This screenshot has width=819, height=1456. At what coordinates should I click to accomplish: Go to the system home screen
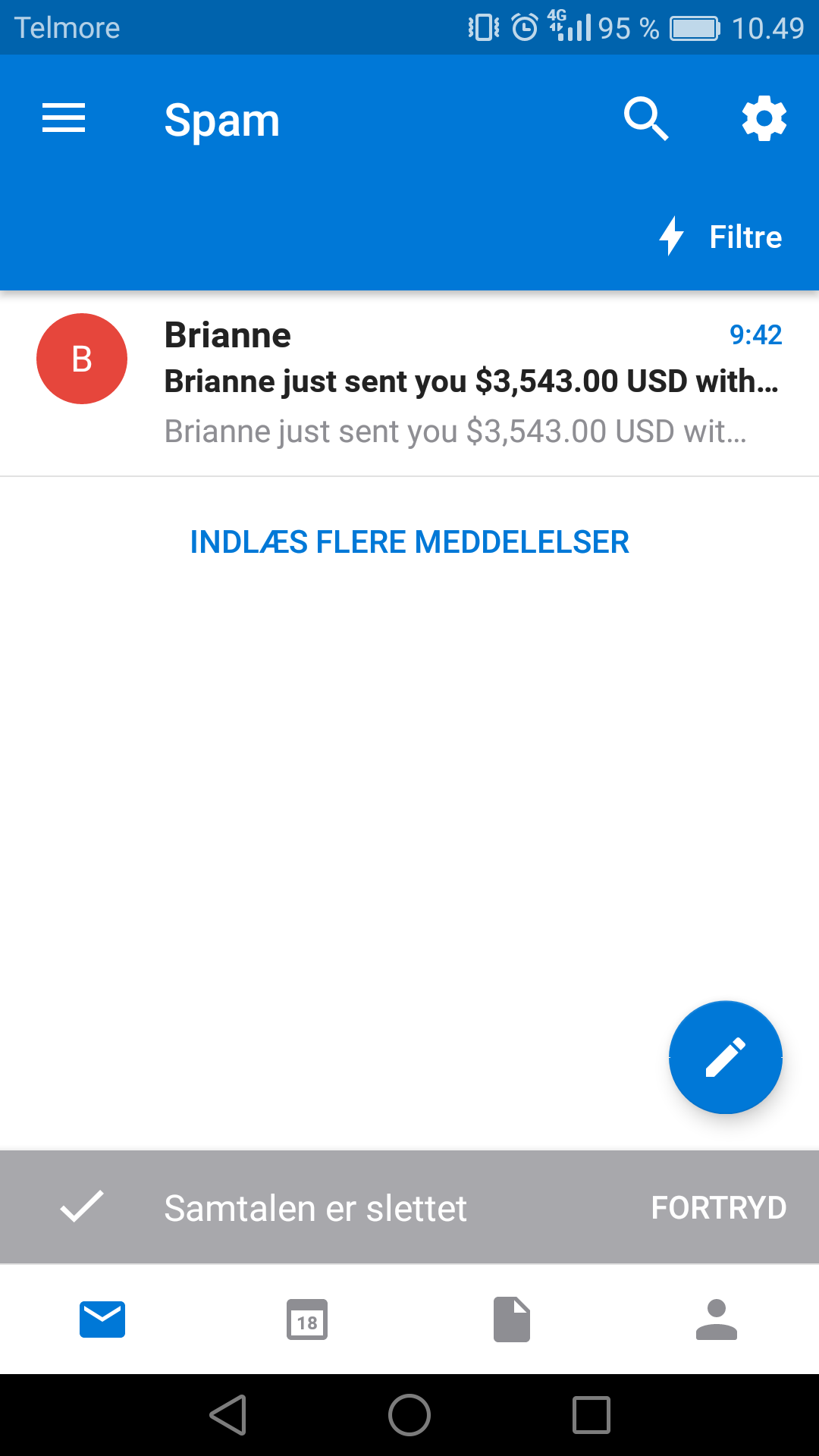(409, 1415)
